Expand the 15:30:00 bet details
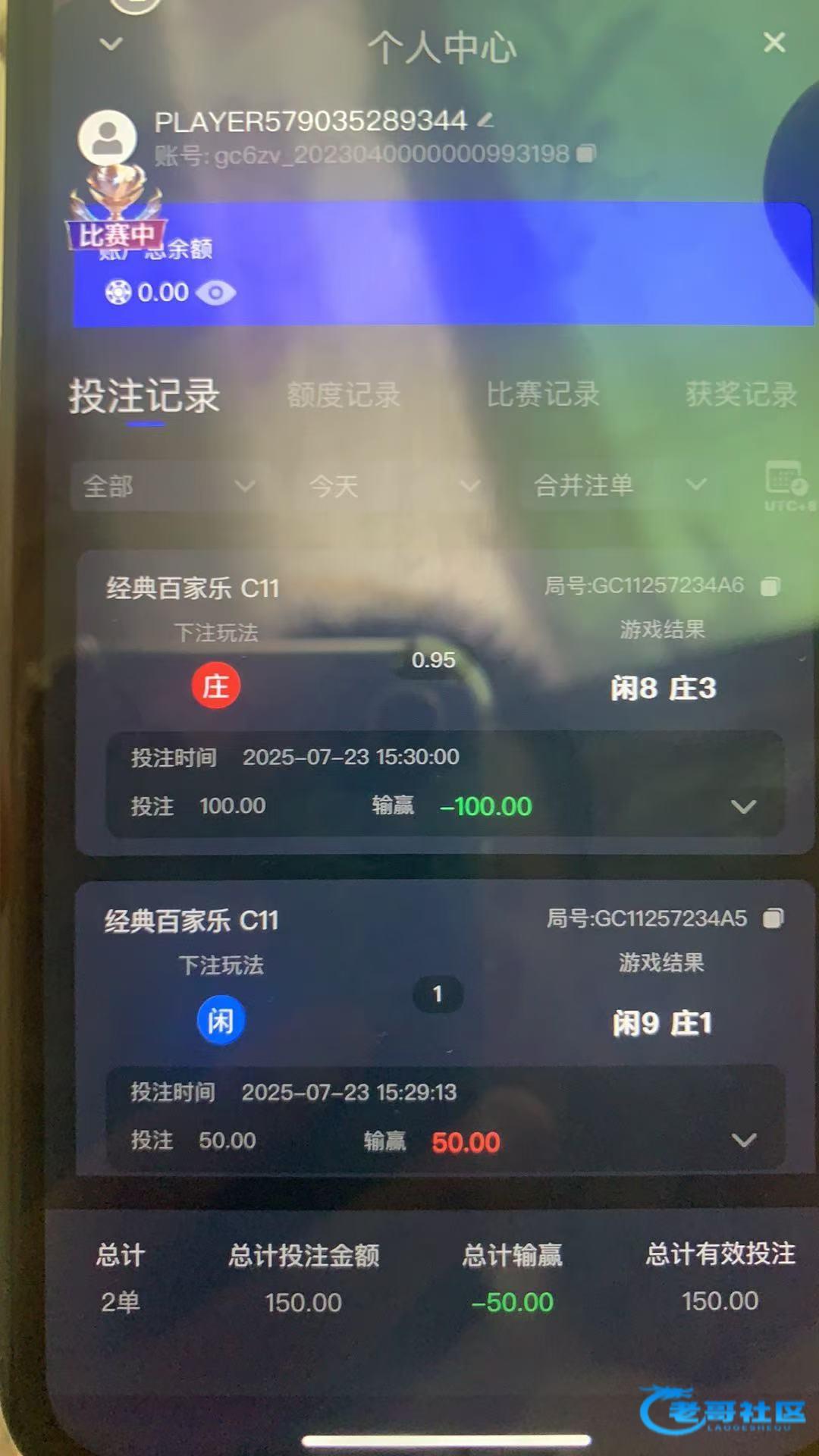The height and width of the screenshot is (1456, 819). point(743,807)
